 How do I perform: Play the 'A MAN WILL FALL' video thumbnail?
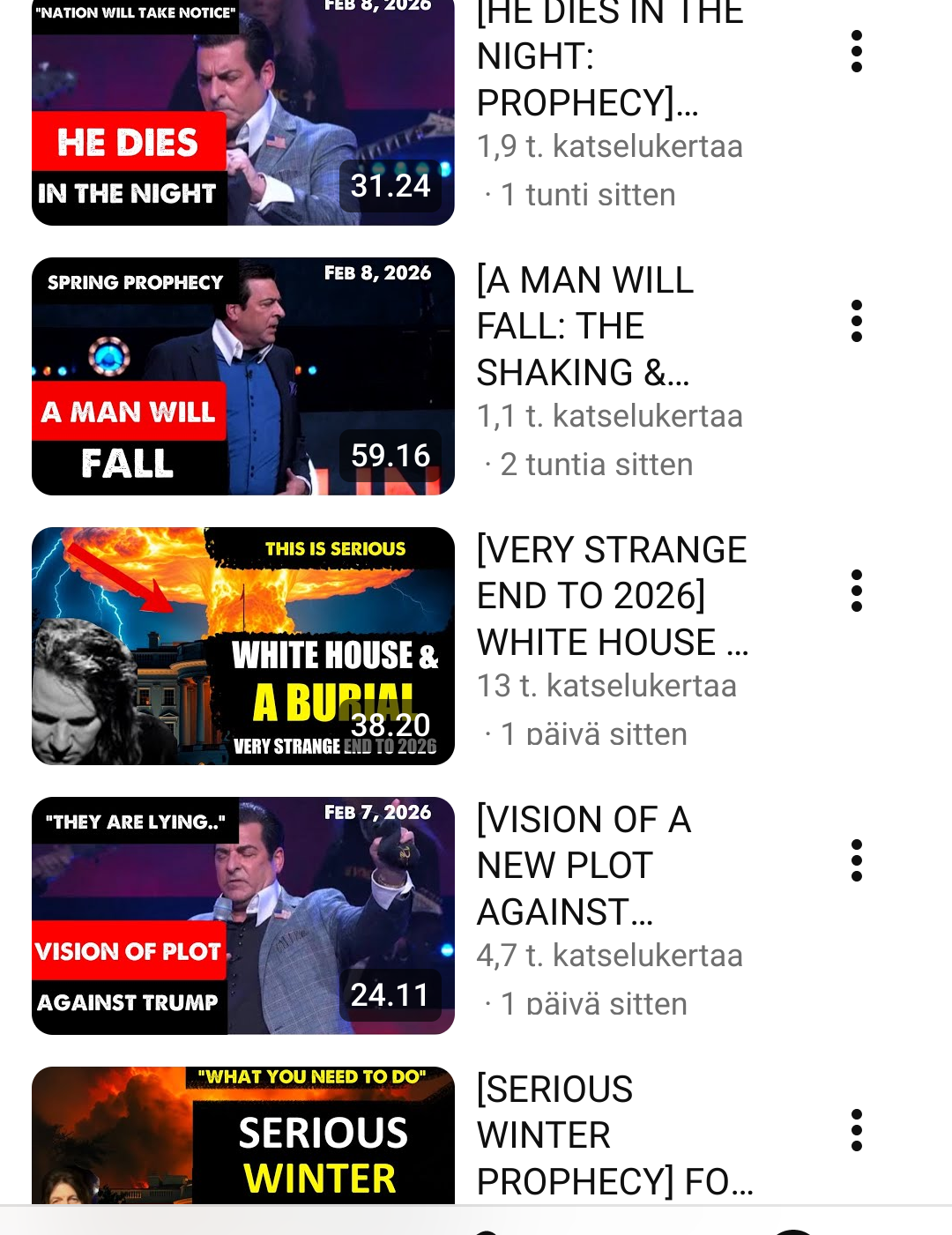pyautogui.click(x=242, y=376)
